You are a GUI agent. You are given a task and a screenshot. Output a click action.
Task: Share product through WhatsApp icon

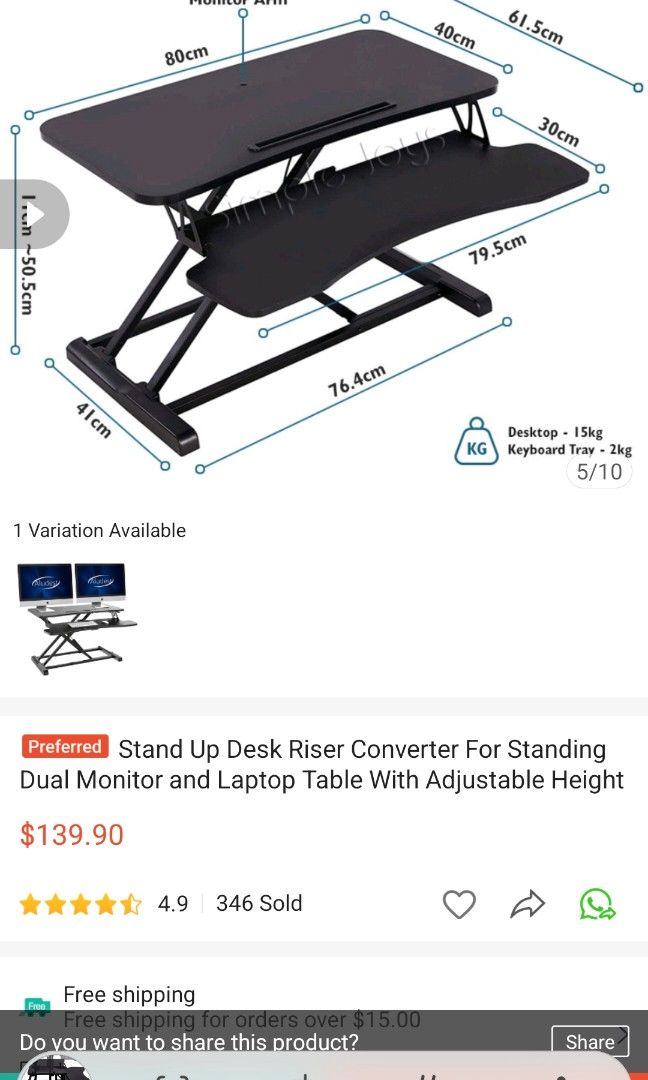tap(597, 904)
